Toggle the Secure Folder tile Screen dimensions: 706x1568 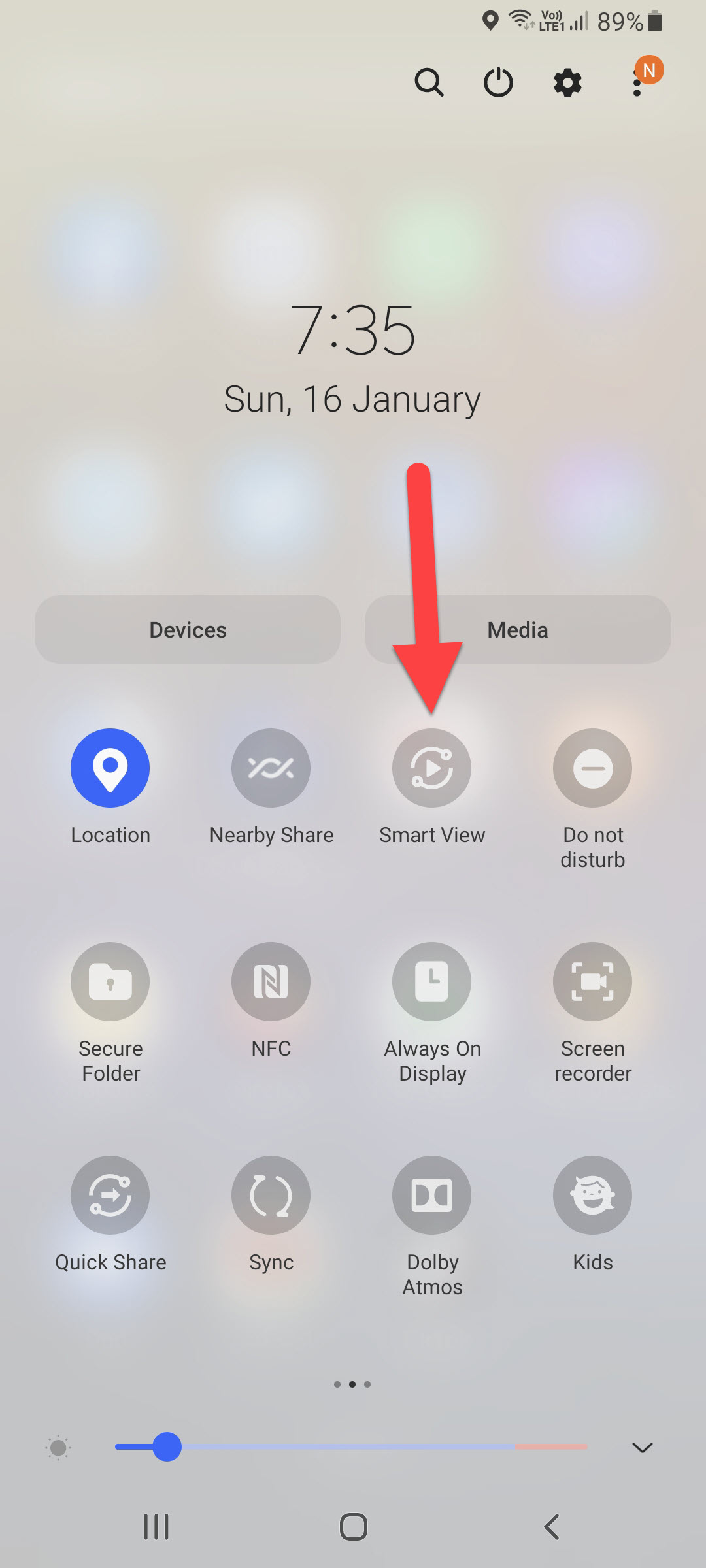(x=110, y=981)
